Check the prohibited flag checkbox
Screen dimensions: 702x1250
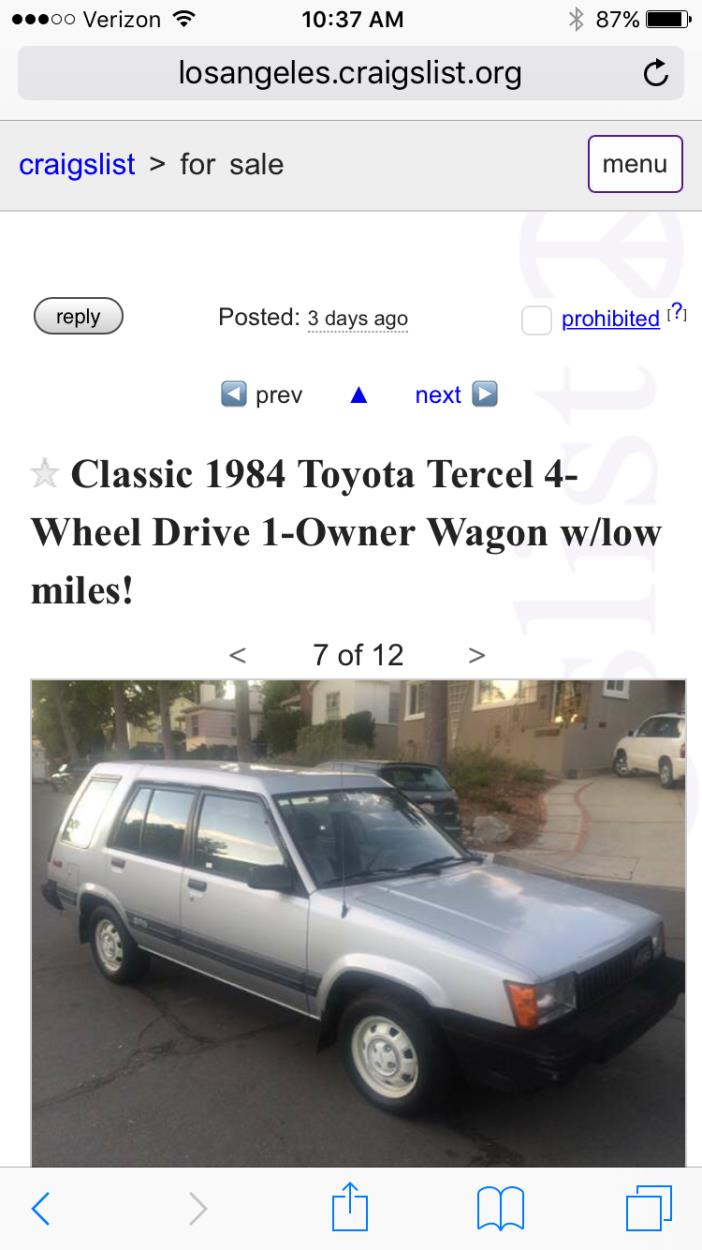(x=536, y=320)
